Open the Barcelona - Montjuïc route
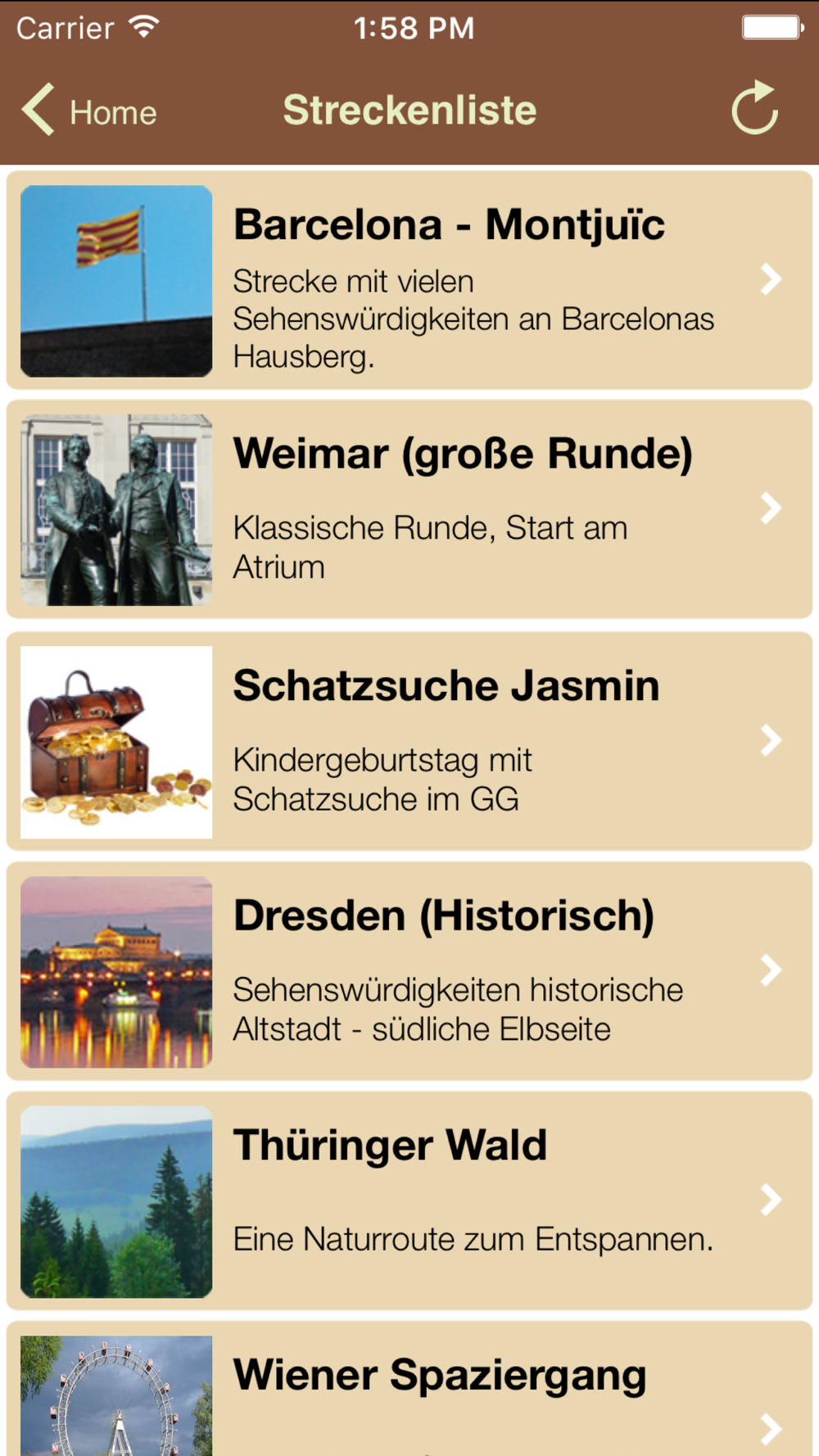The height and width of the screenshot is (1456, 819). pyautogui.click(x=409, y=280)
